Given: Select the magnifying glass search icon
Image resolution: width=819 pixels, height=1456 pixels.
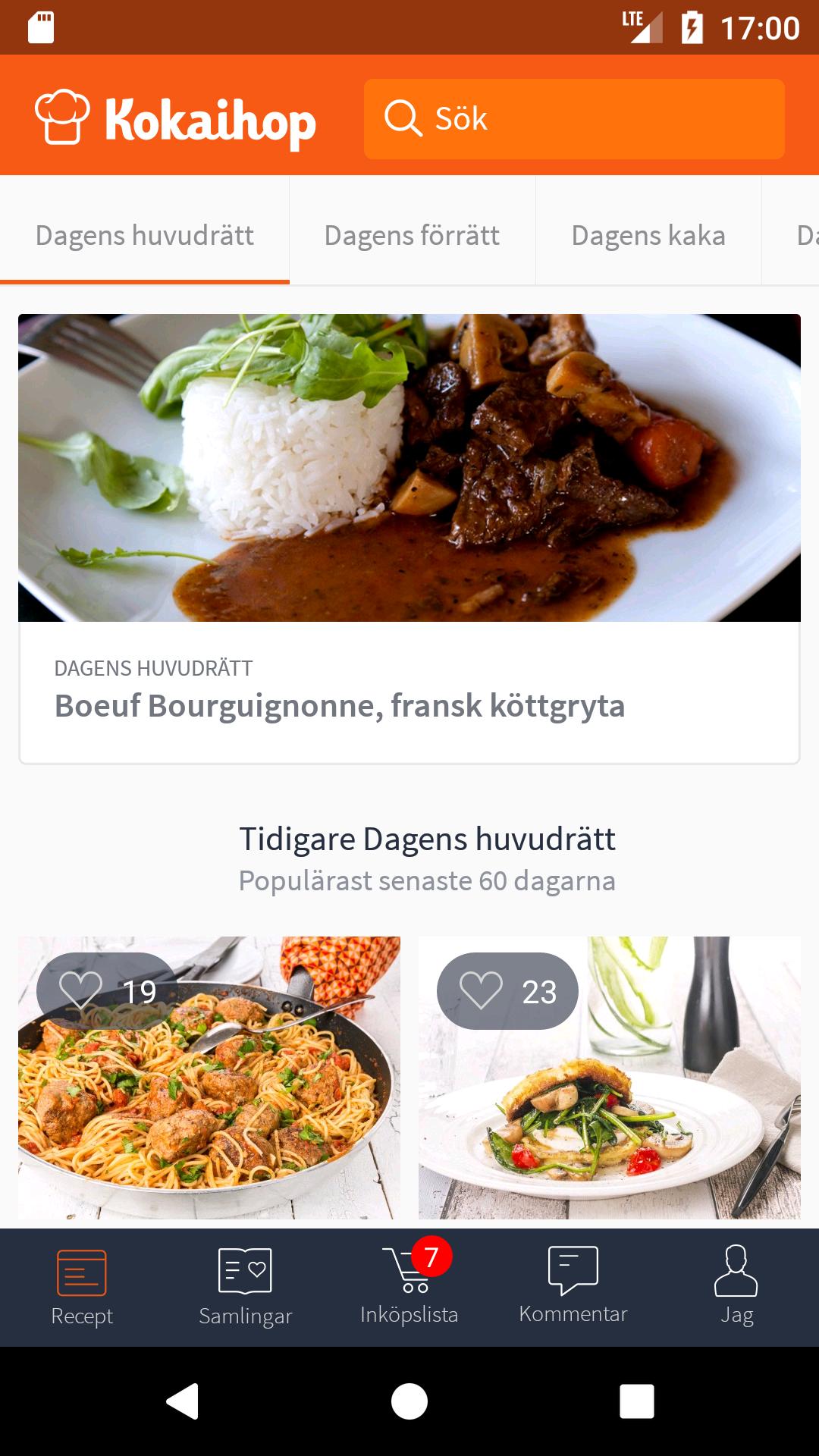Looking at the screenshot, I should [403, 118].
